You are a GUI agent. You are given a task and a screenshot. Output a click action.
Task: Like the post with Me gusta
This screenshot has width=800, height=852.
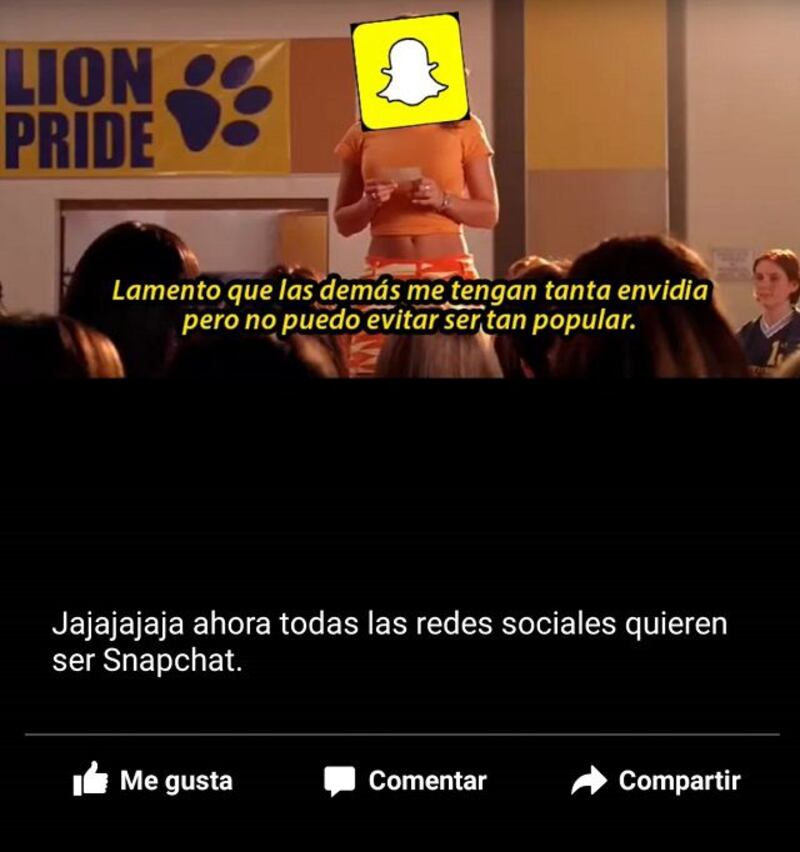pyautogui.click(x=153, y=781)
